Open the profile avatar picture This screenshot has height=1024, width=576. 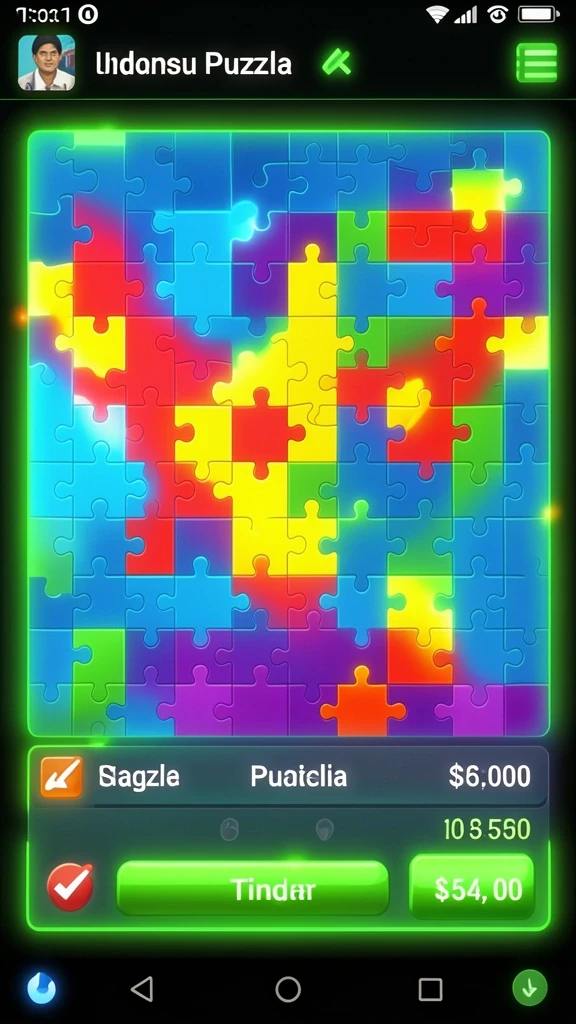[x=46, y=63]
